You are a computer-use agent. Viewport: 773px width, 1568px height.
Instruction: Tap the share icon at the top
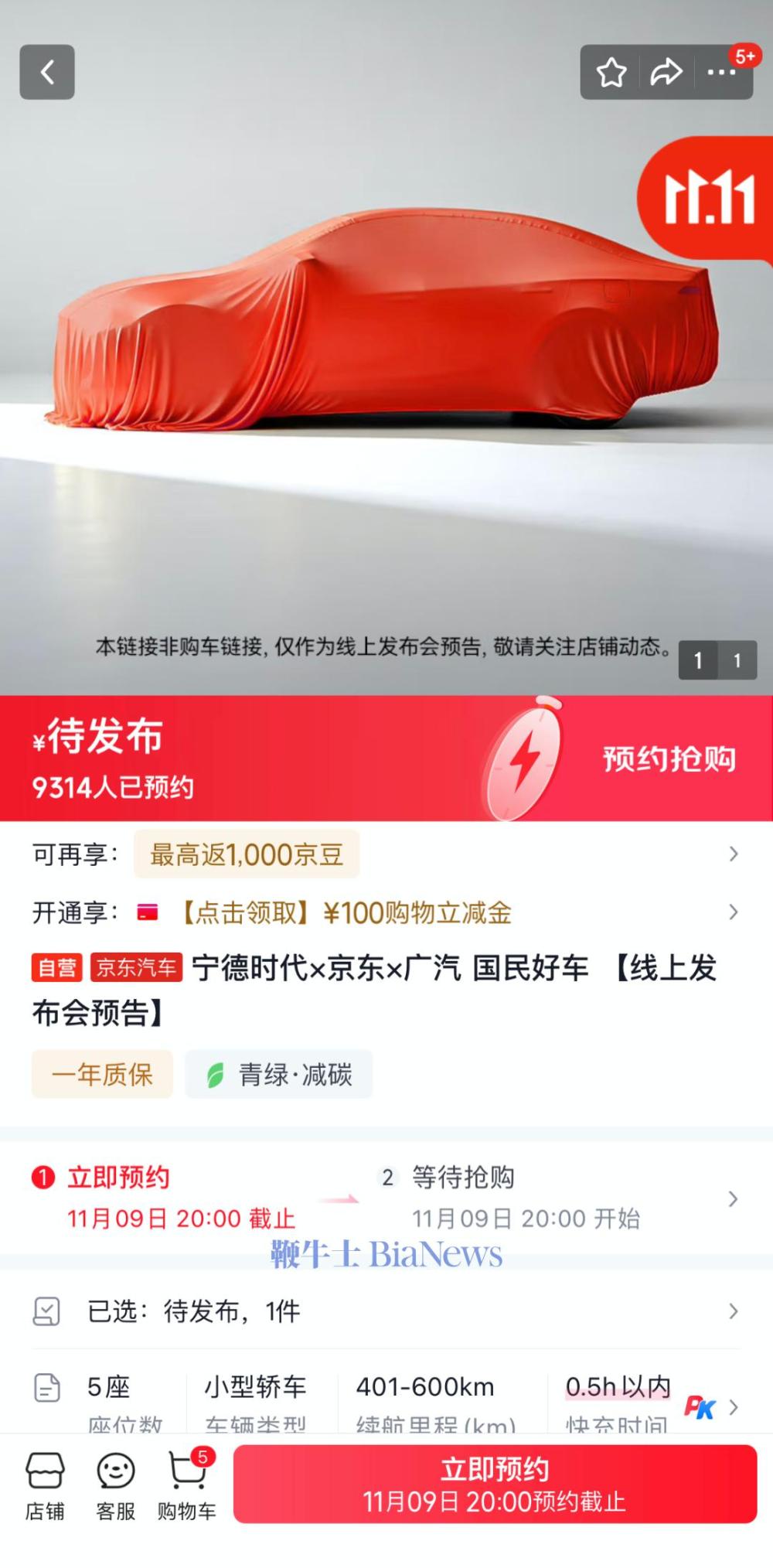pos(665,72)
